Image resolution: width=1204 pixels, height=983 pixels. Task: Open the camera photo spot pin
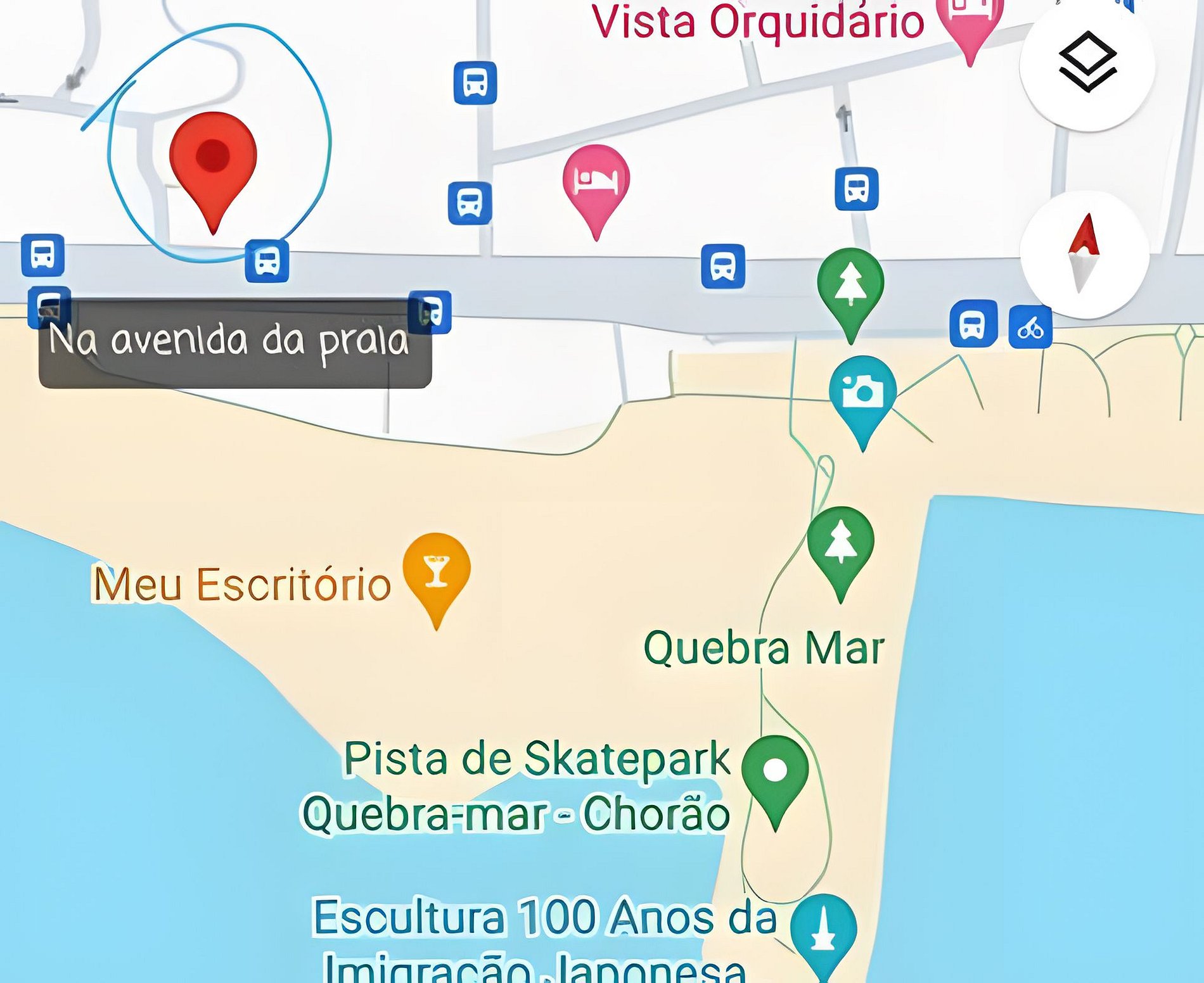coord(862,392)
